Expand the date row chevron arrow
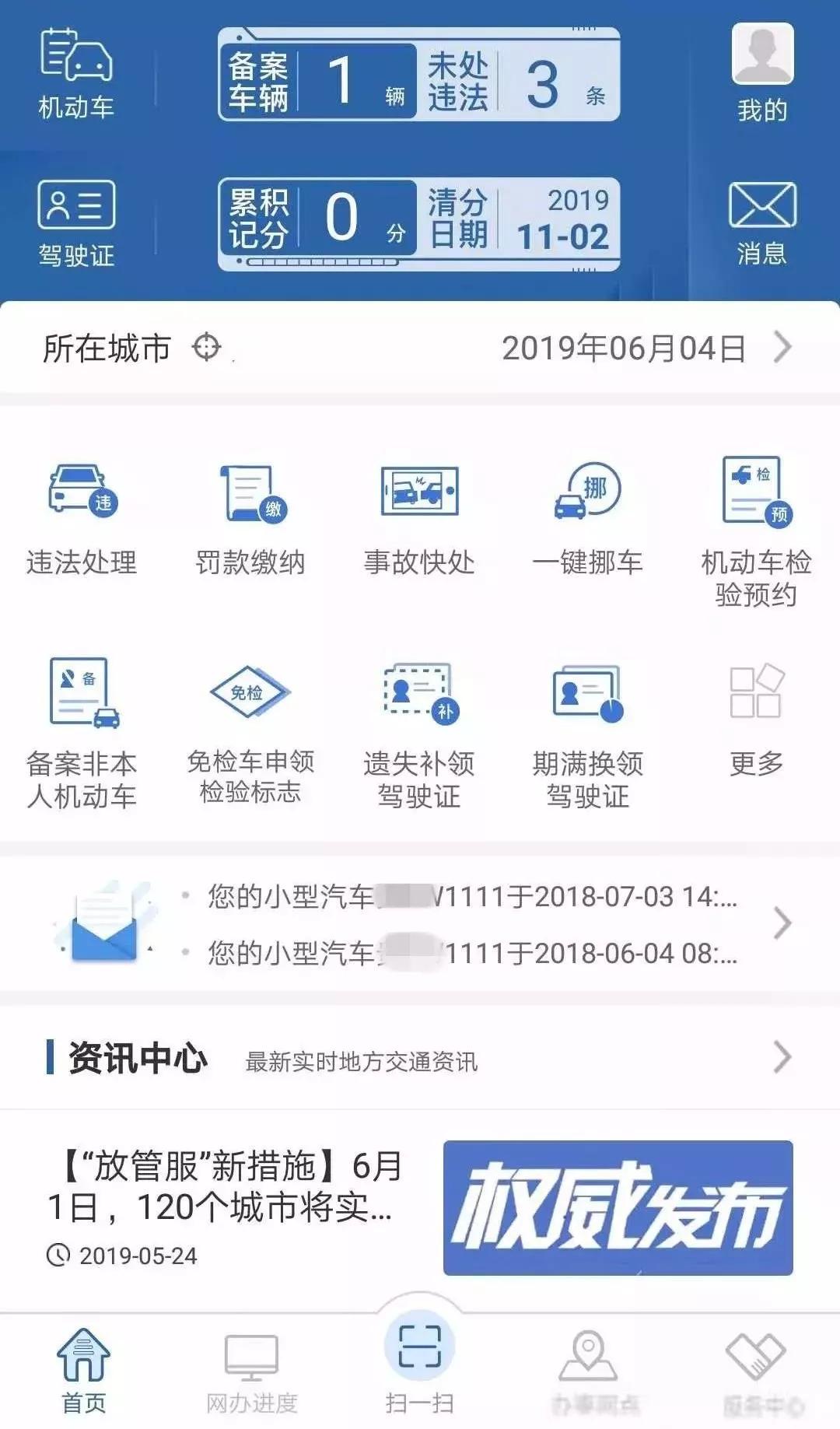 786,349
